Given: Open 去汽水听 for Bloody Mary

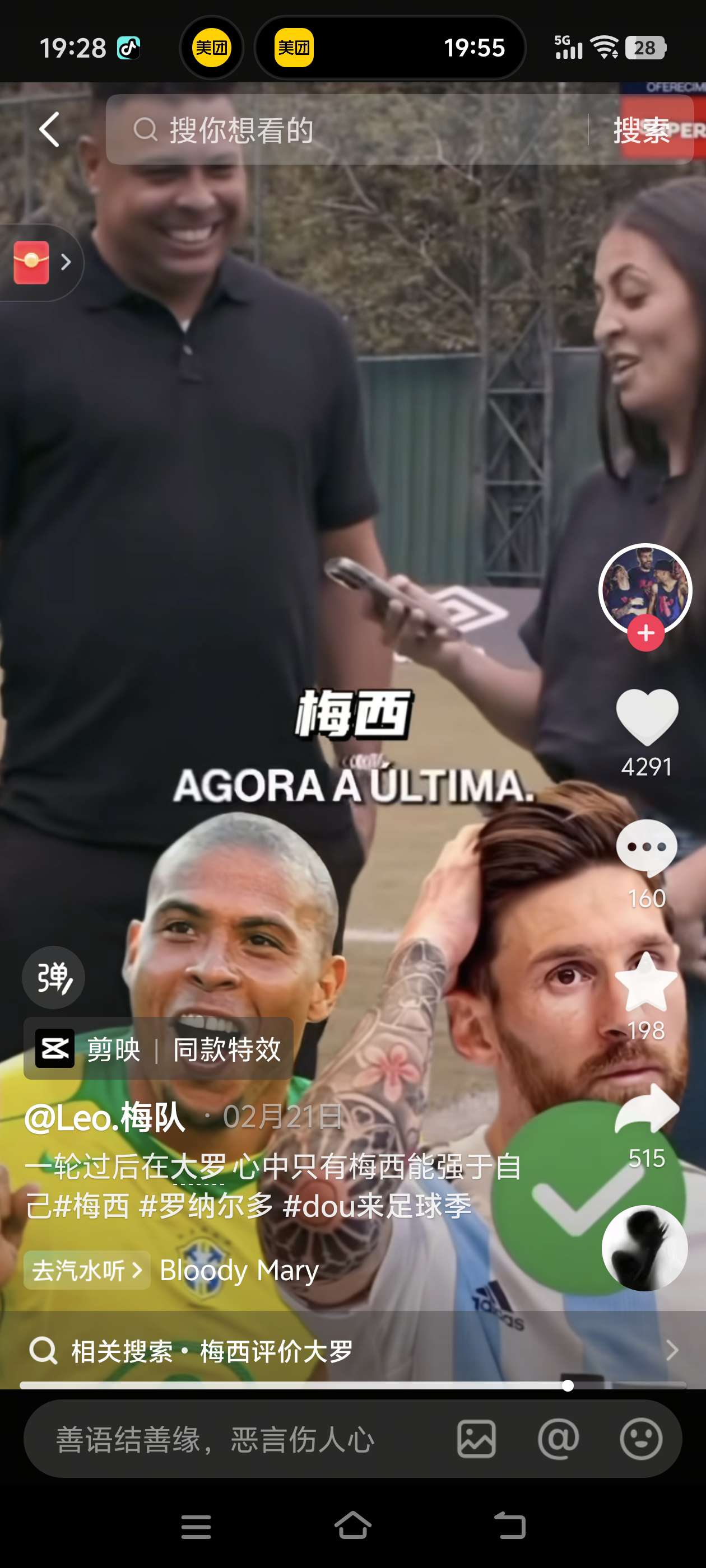Looking at the screenshot, I should pos(86,1270).
